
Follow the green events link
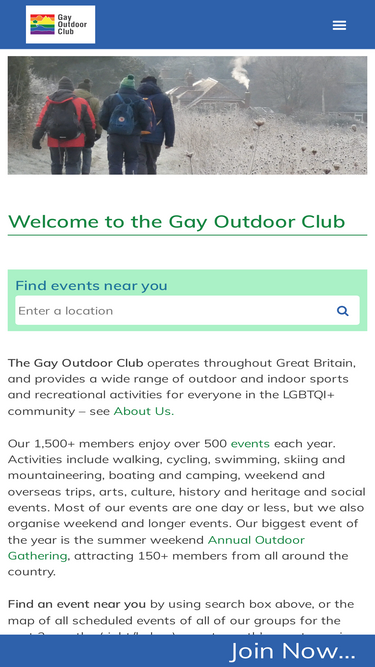[x=250, y=444]
